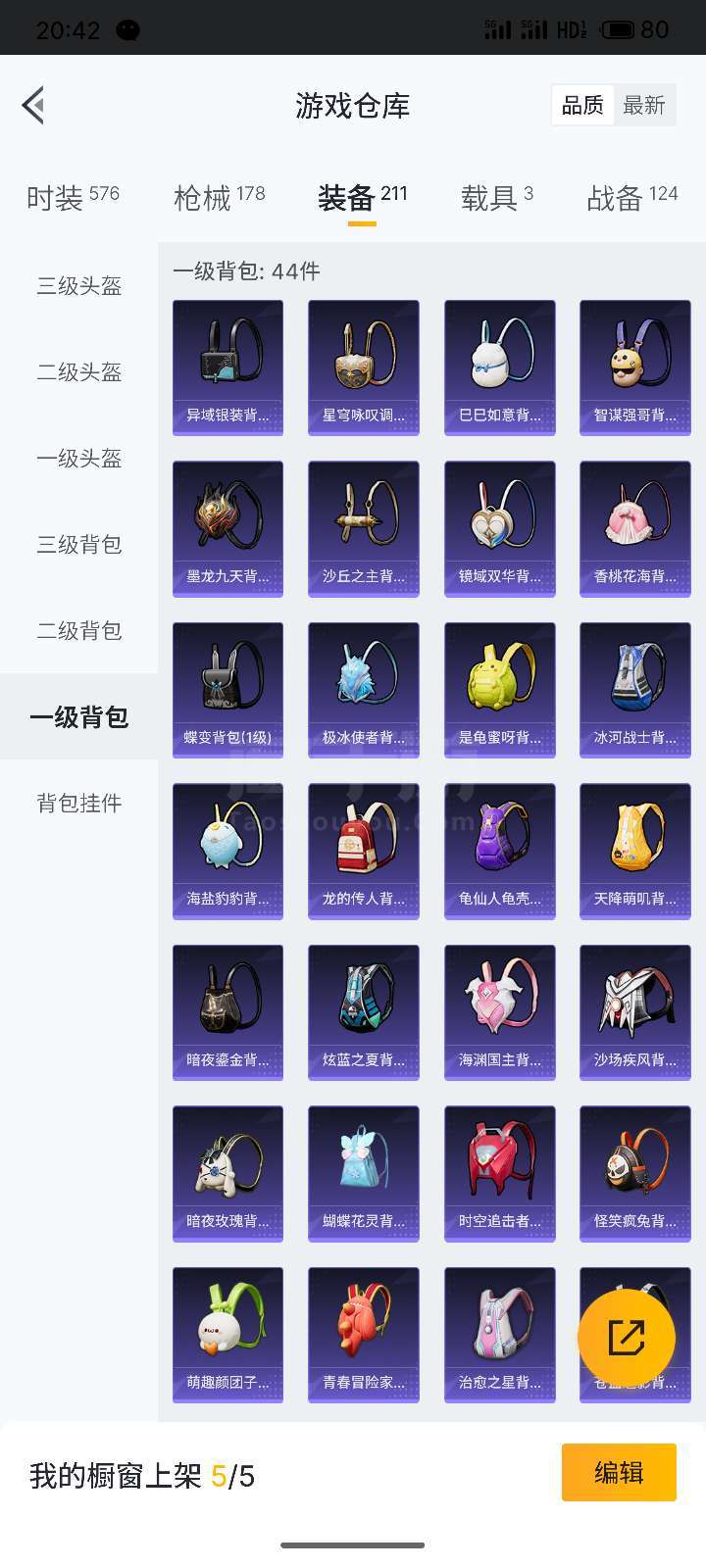Select the 品质 sort option
This screenshot has width=706, height=1568.
click(582, 106)
